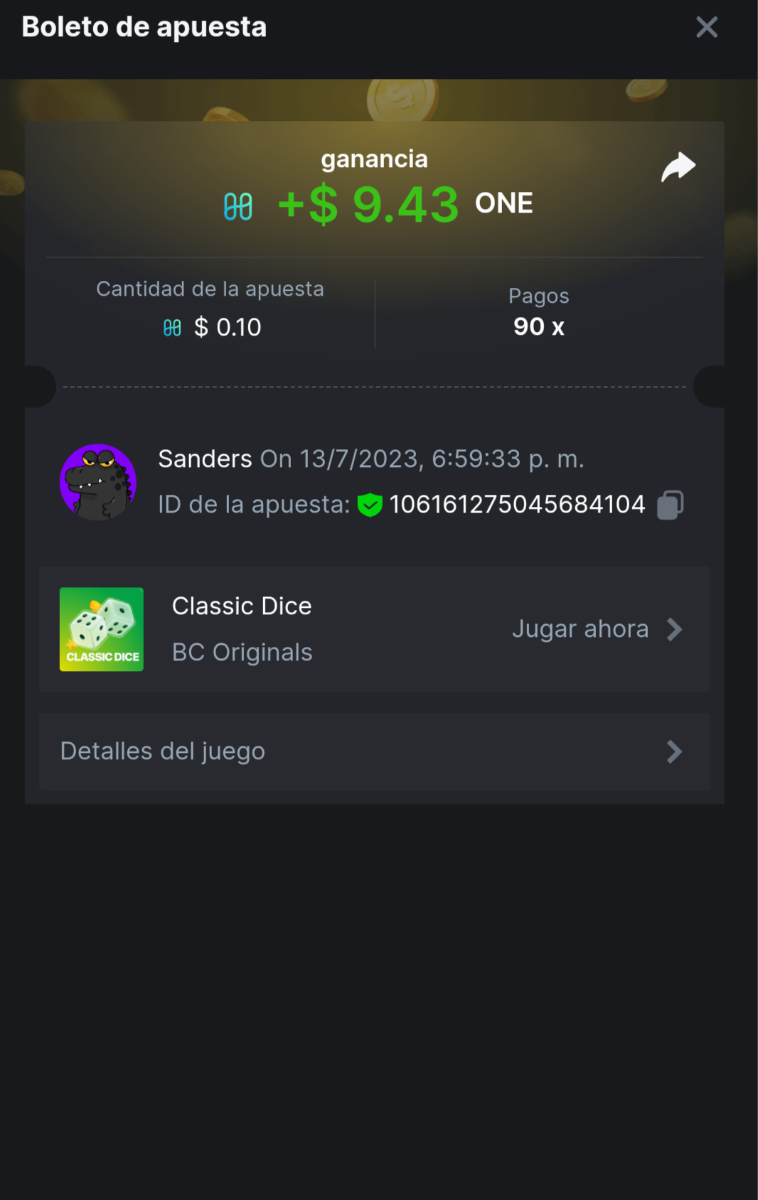View Sanders' profile avatar
Image resolution: width=758 pixels, height=1200 pixels.
coord(98,482)
